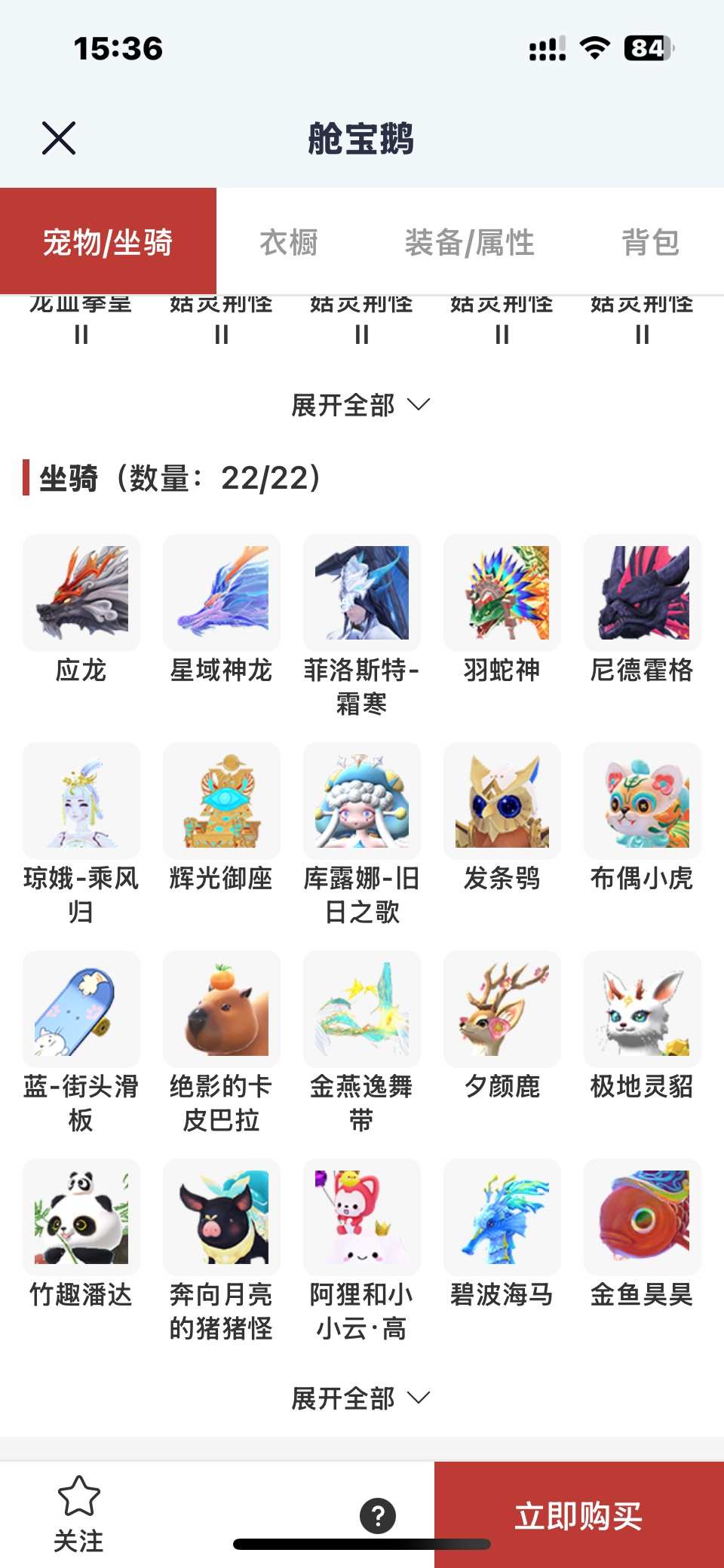Expand all mounts below 金鱼昊昊
Viewport: 724px width, 1568px height.
click(360, 1398)
